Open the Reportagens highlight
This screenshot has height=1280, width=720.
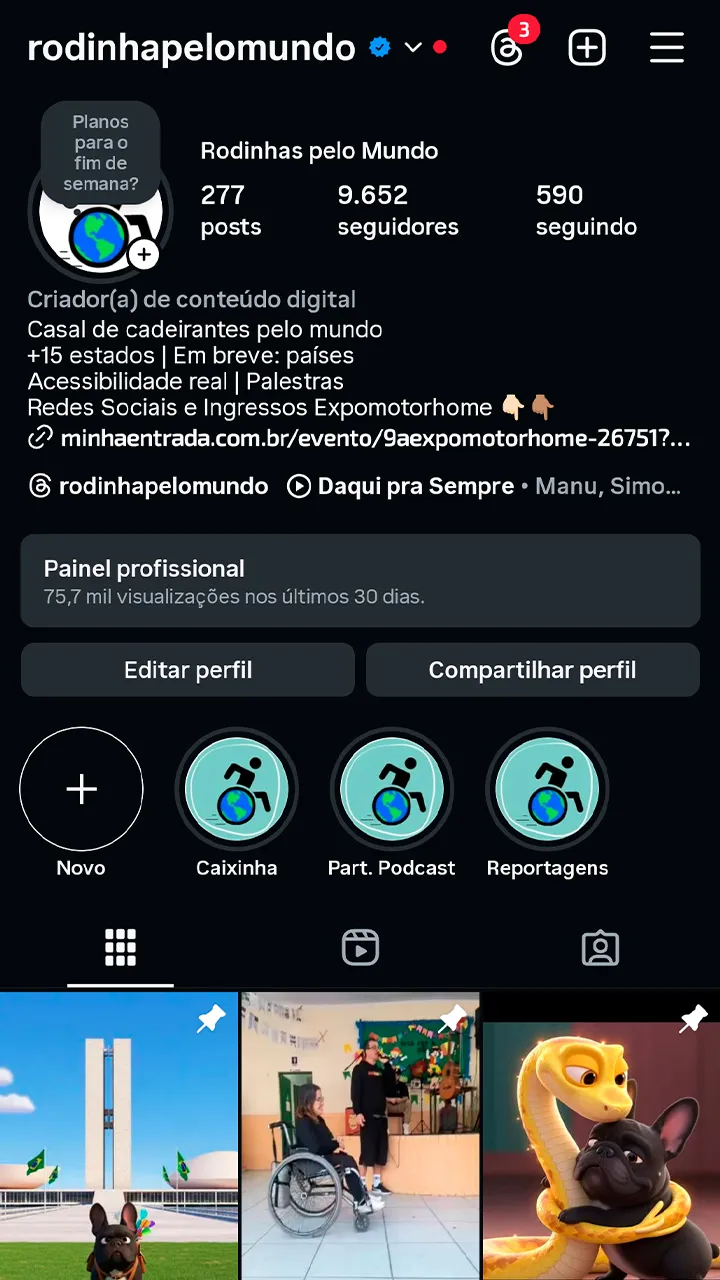[x=547, y=789]
